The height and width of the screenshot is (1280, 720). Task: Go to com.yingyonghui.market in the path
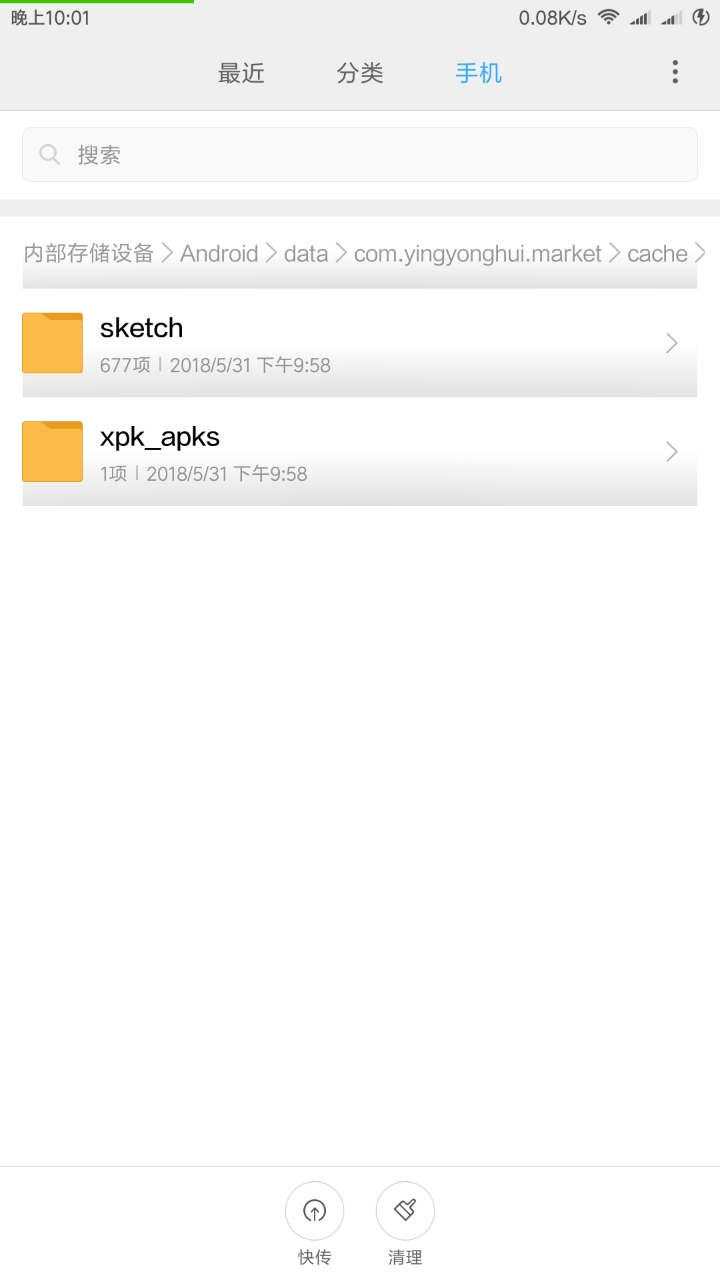[477, 254]
